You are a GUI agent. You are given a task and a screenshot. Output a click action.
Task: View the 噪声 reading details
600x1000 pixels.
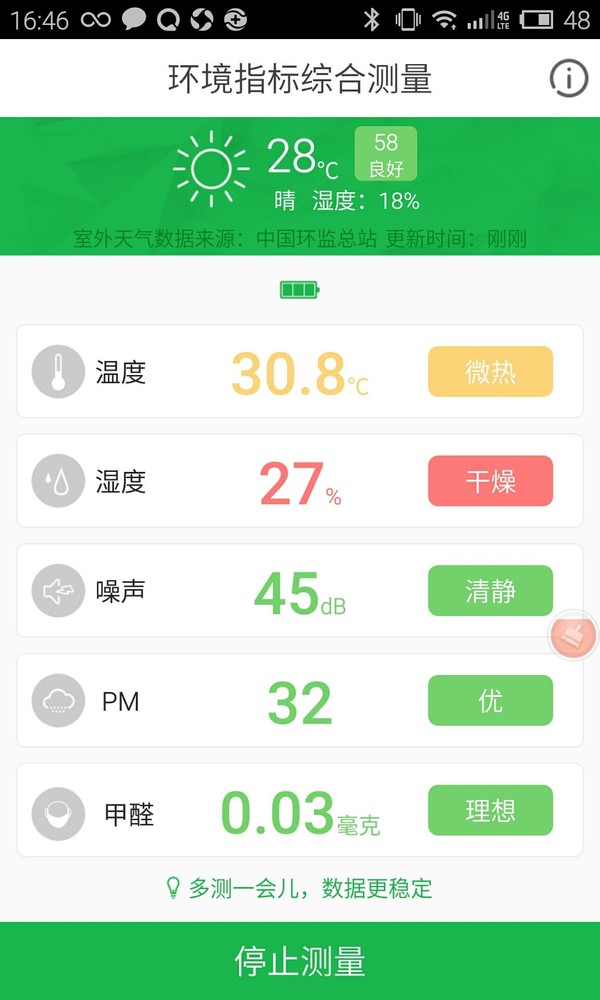point(300,591)
